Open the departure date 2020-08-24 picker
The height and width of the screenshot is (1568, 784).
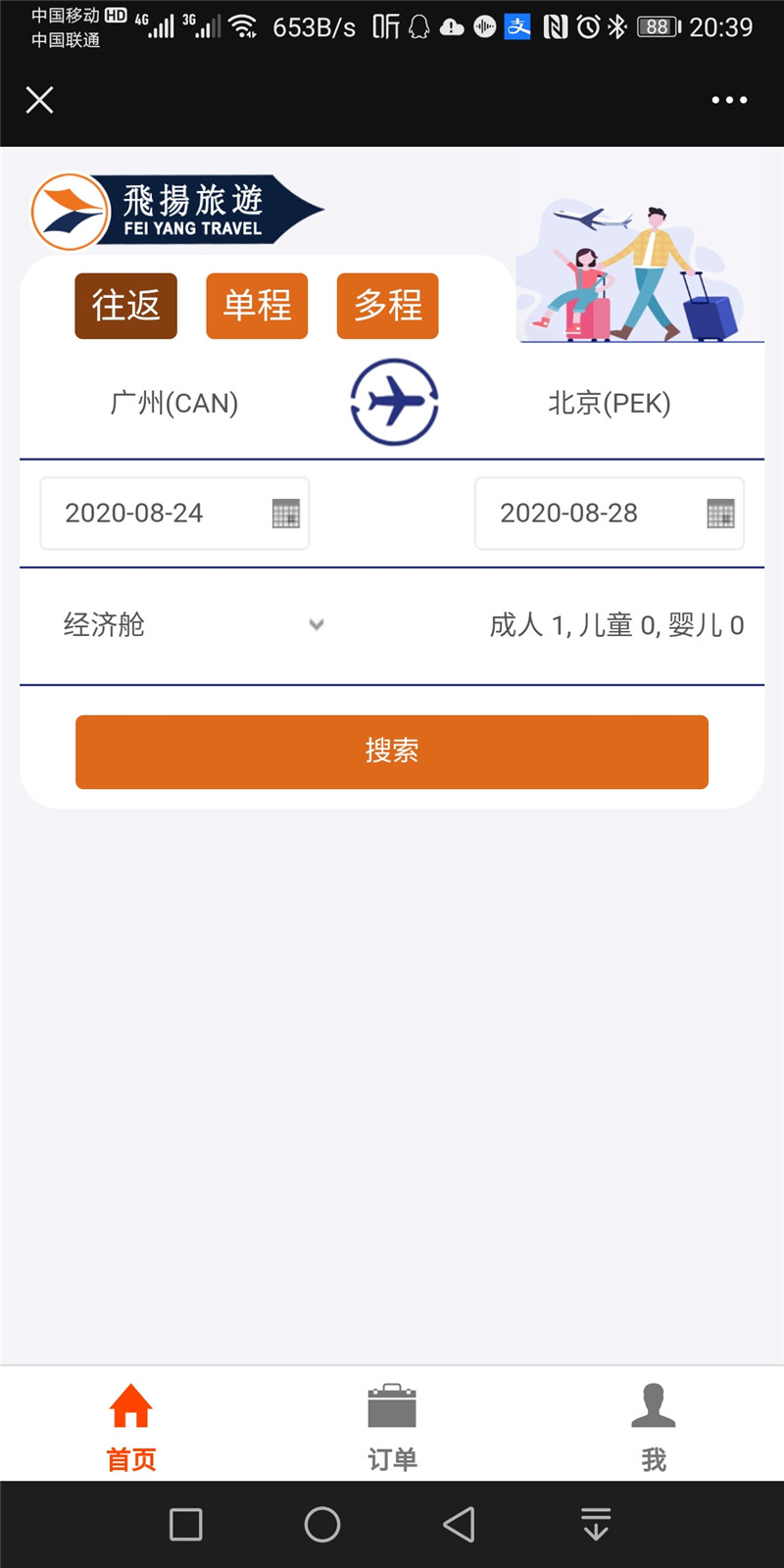click(137, 513)
